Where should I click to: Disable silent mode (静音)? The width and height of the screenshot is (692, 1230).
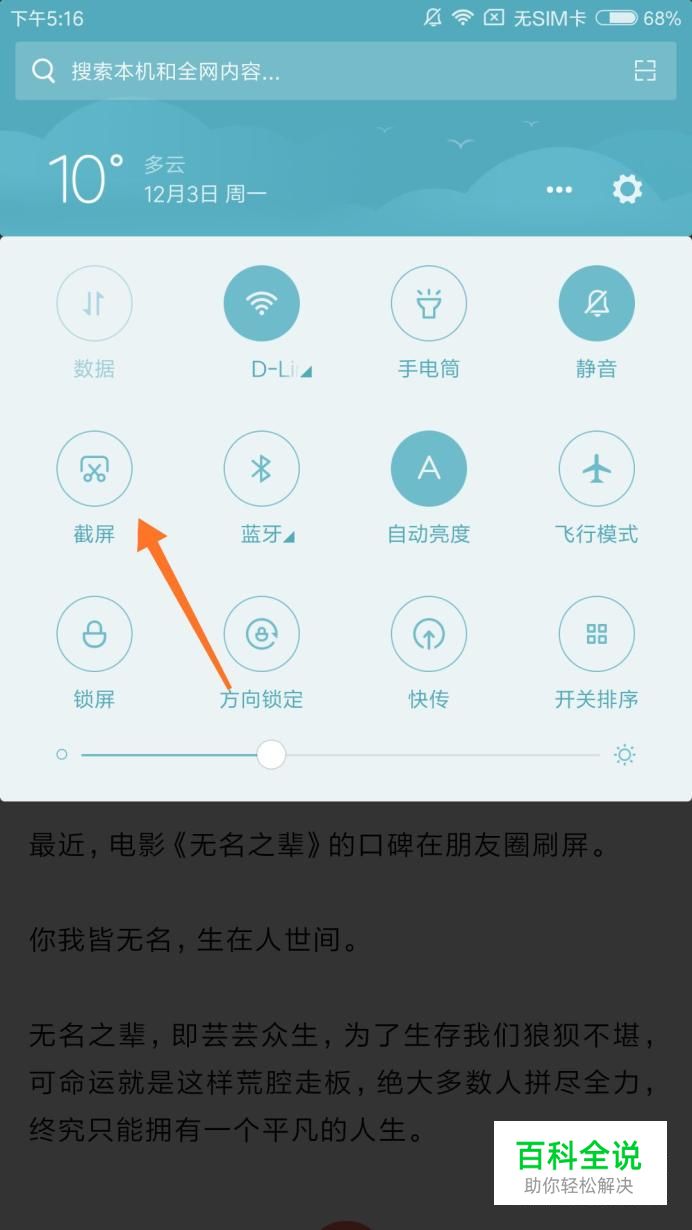click(596, 304)
